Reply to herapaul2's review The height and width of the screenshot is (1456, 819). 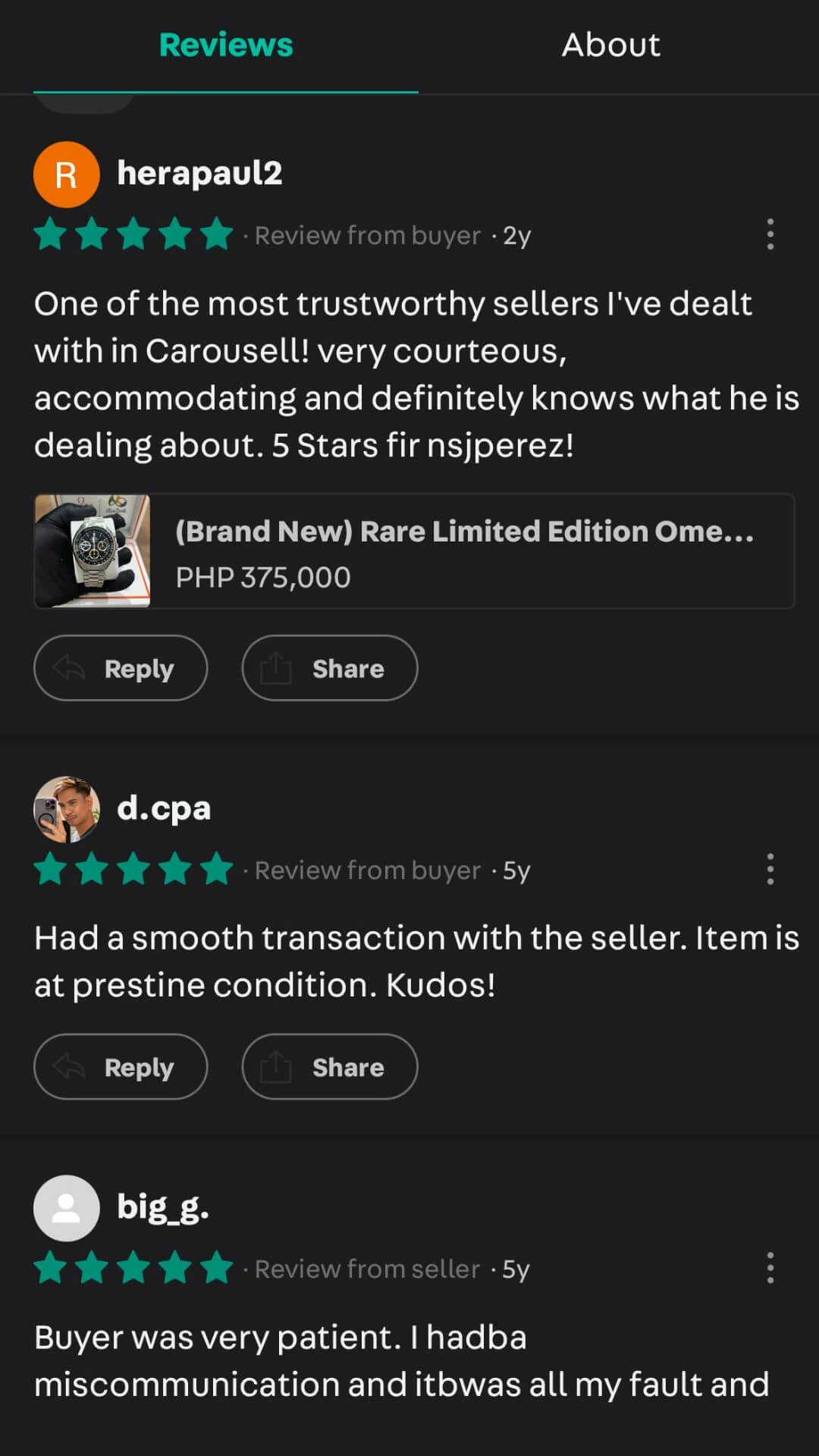[121, 668]
